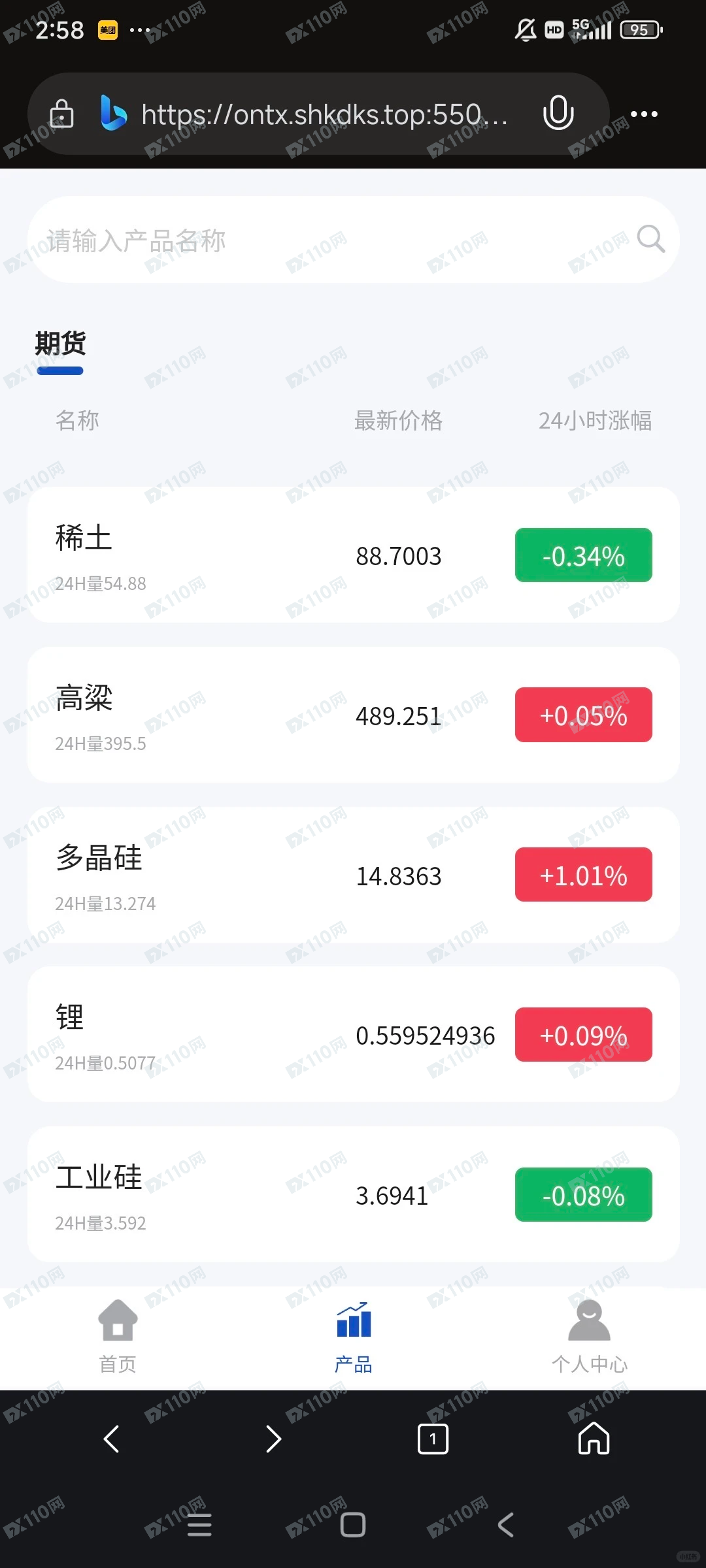Tap the browser address bar URL
Screen dimensions: 706x1568
coord(324,115)
